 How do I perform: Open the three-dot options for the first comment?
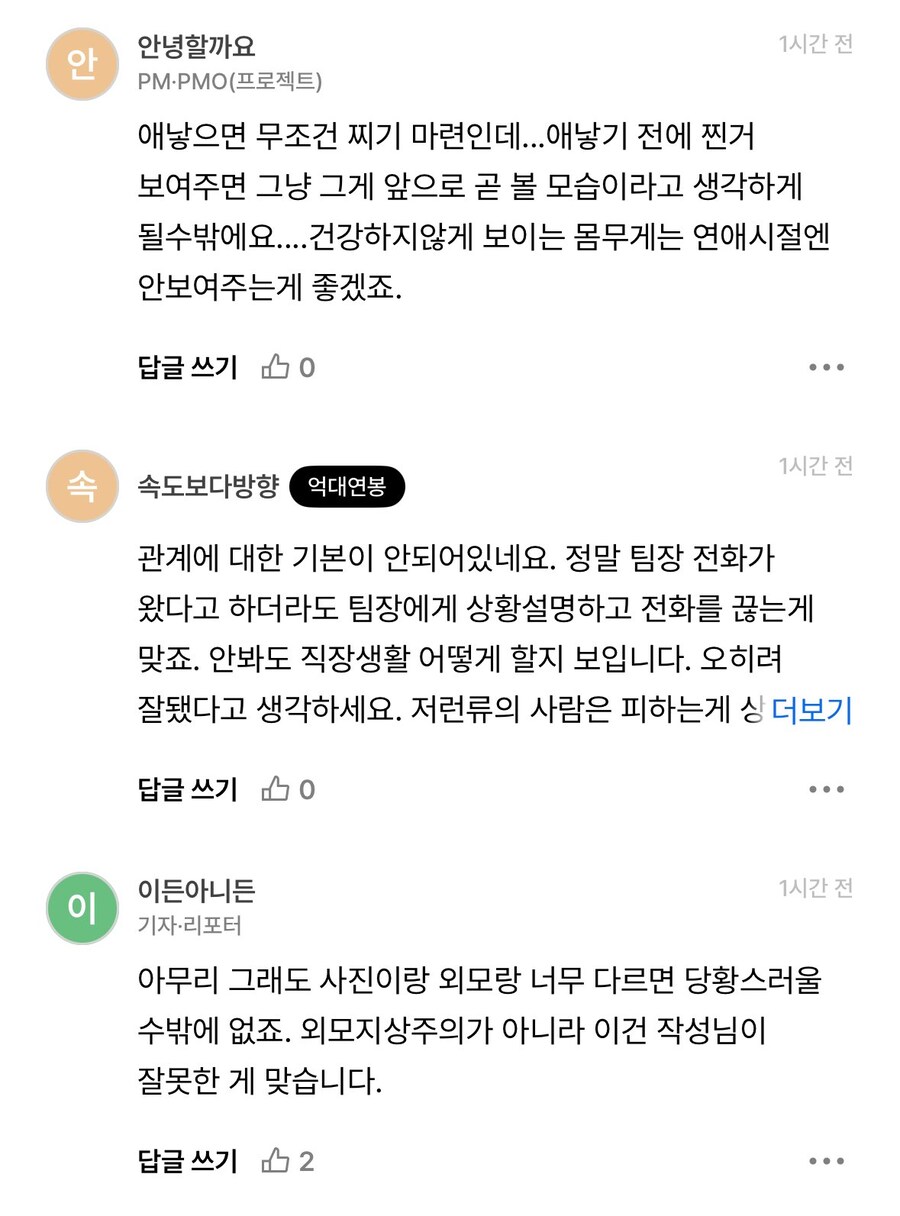coord(826,367)
